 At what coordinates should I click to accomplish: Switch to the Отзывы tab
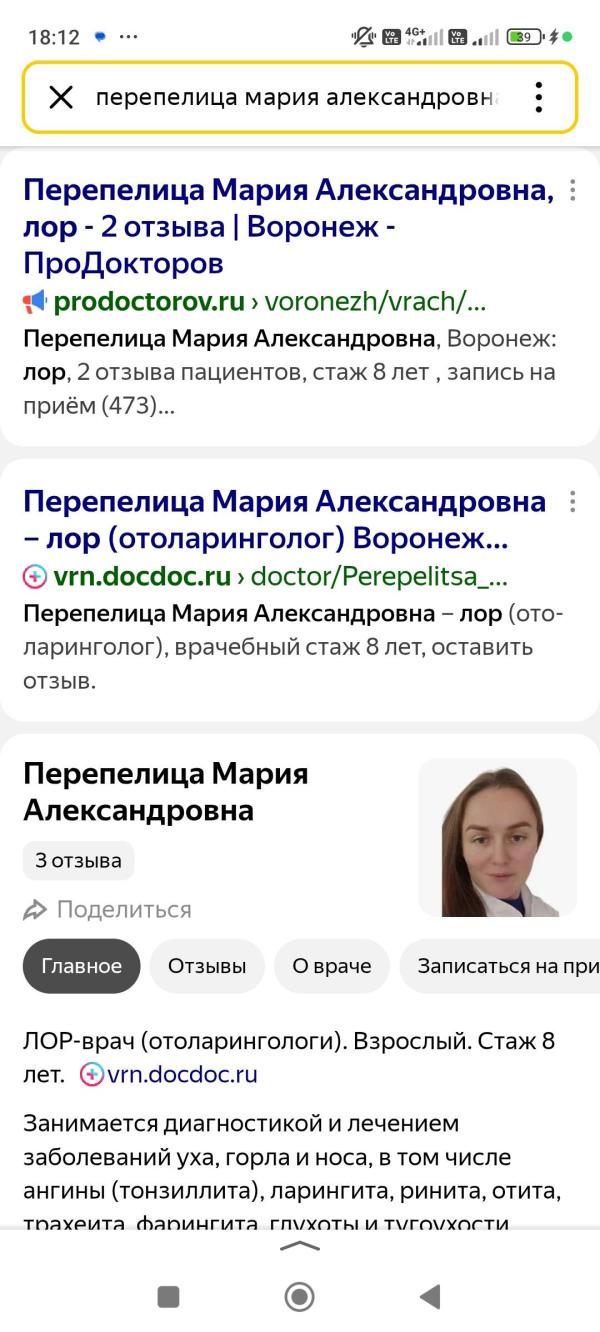point(207,966)
